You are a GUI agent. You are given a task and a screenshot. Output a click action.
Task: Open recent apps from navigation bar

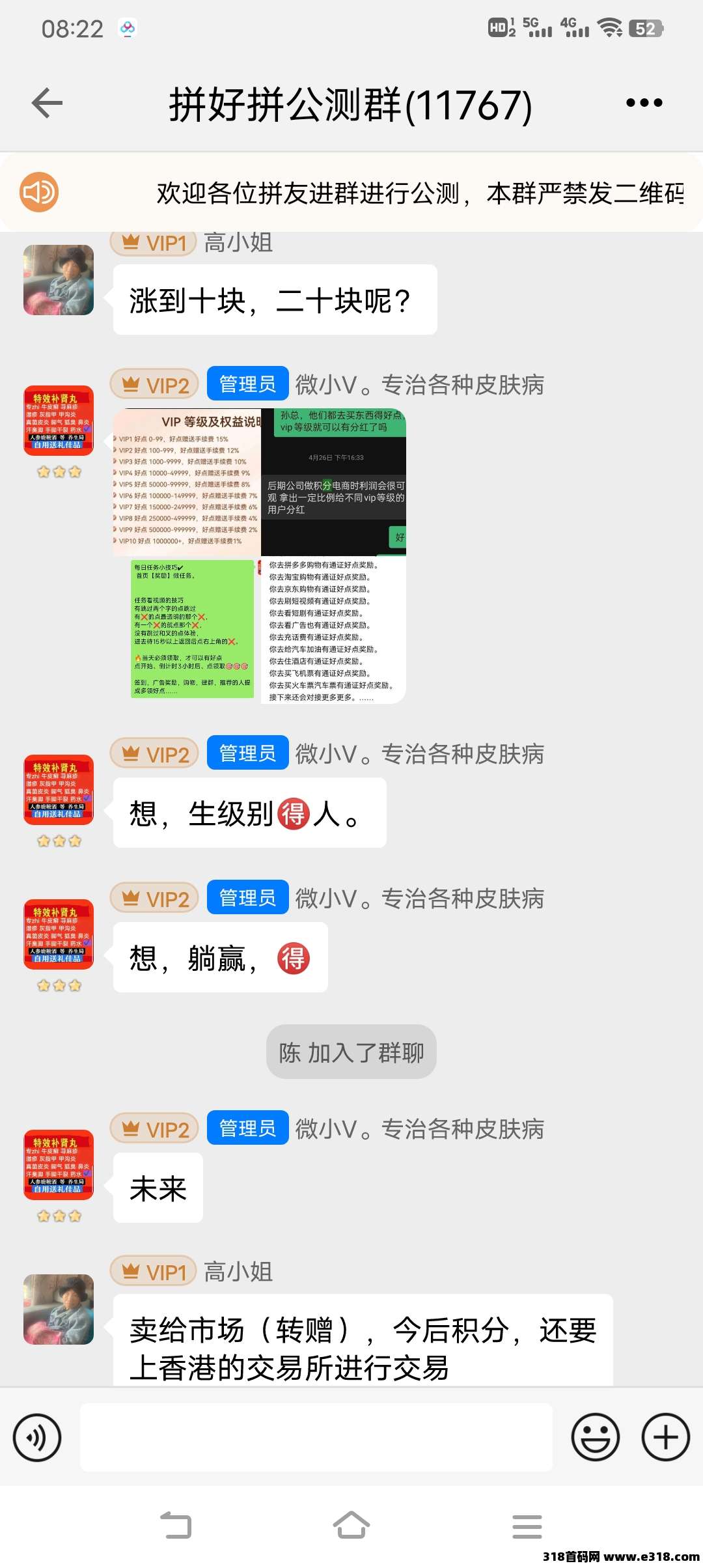527,1526
